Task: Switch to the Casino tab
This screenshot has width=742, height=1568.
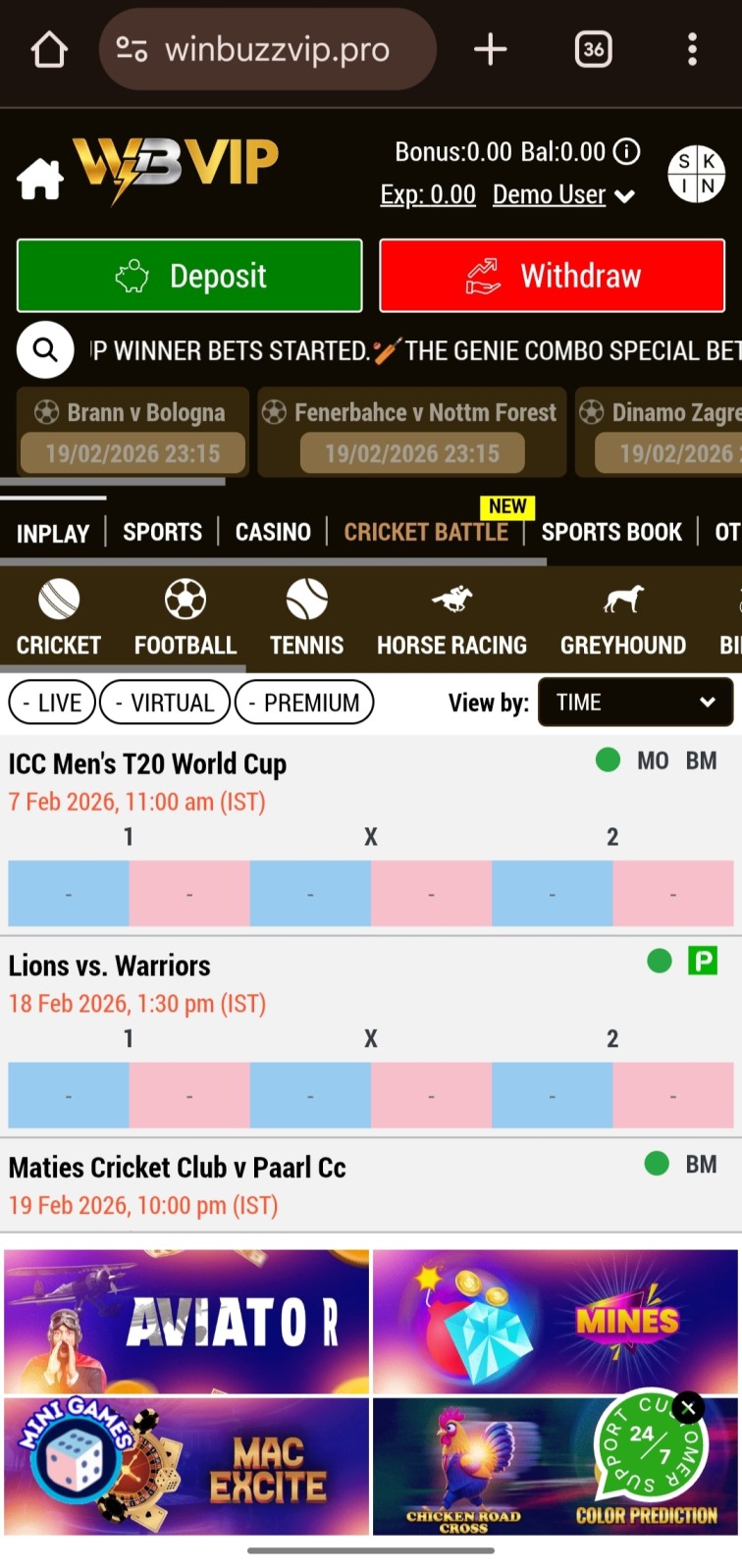Action: pyautogui.click(x=273, y=532)
